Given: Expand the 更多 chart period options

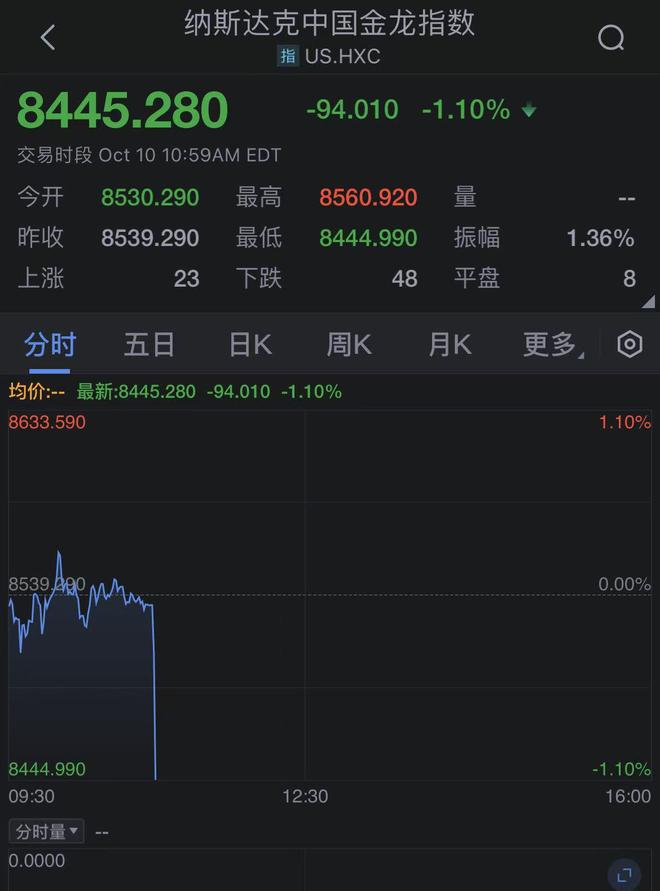Looking at the screenshot, I should tap(550, 345).
